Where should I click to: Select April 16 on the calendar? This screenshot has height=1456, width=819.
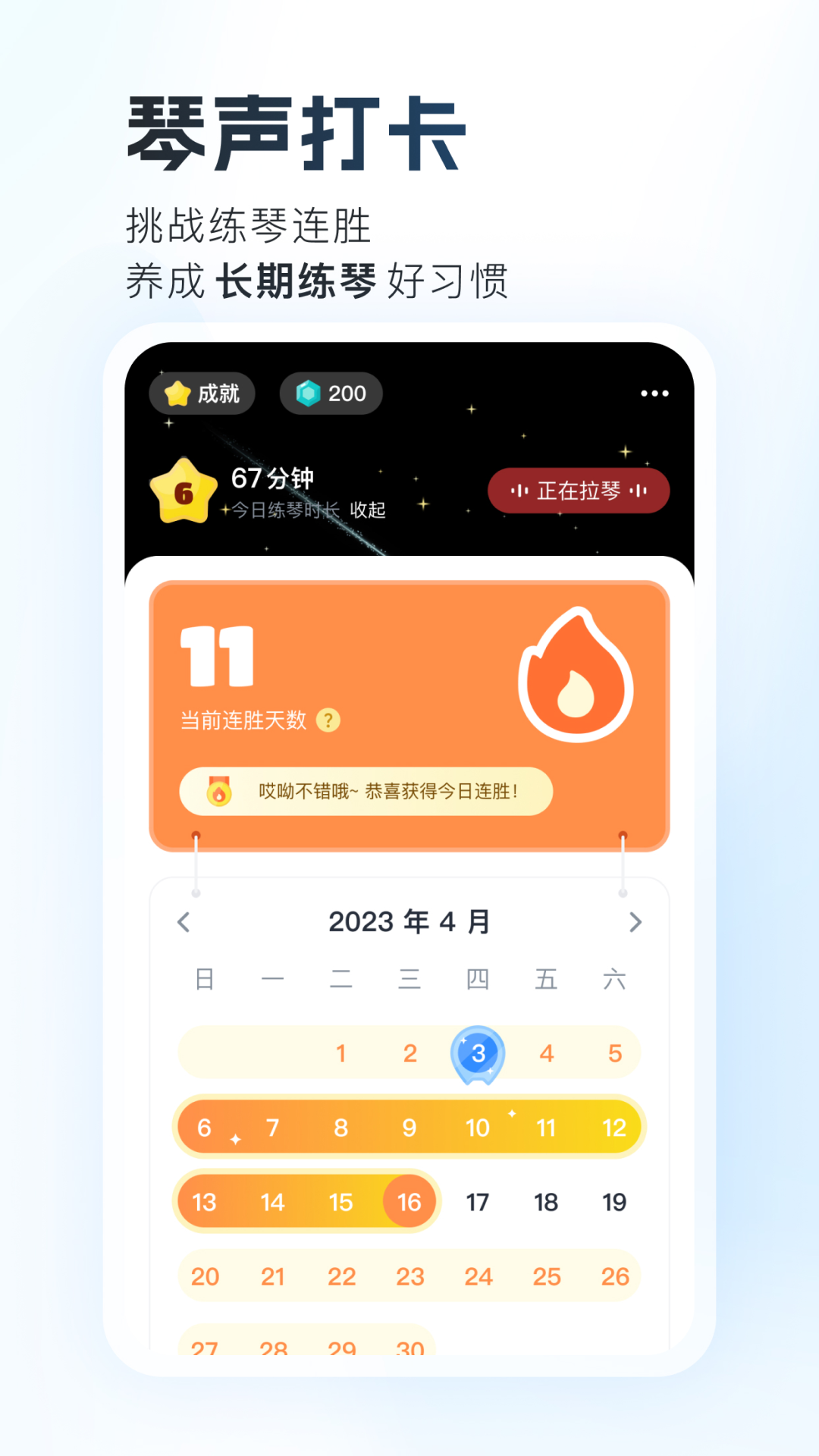(409, 1201)
